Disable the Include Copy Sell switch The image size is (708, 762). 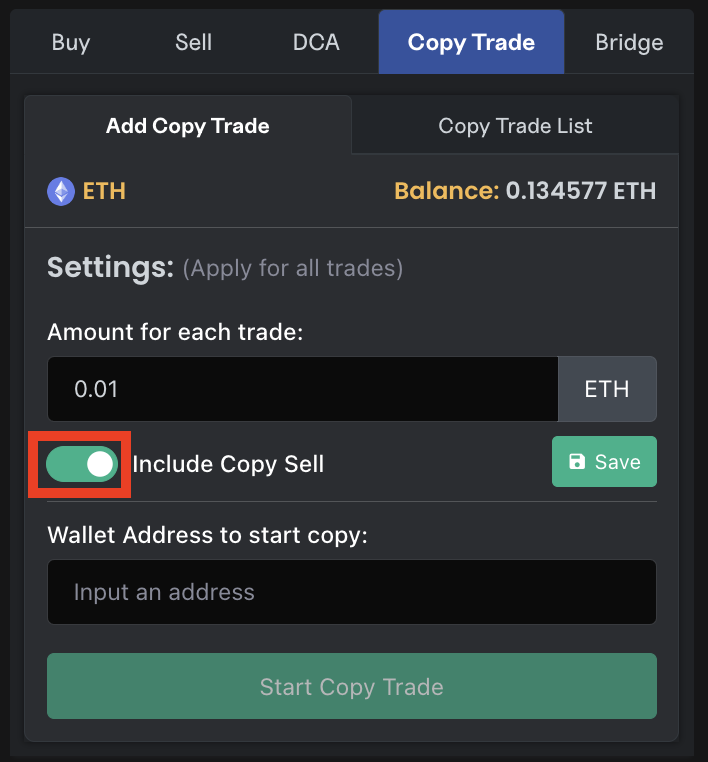(83, 464)
